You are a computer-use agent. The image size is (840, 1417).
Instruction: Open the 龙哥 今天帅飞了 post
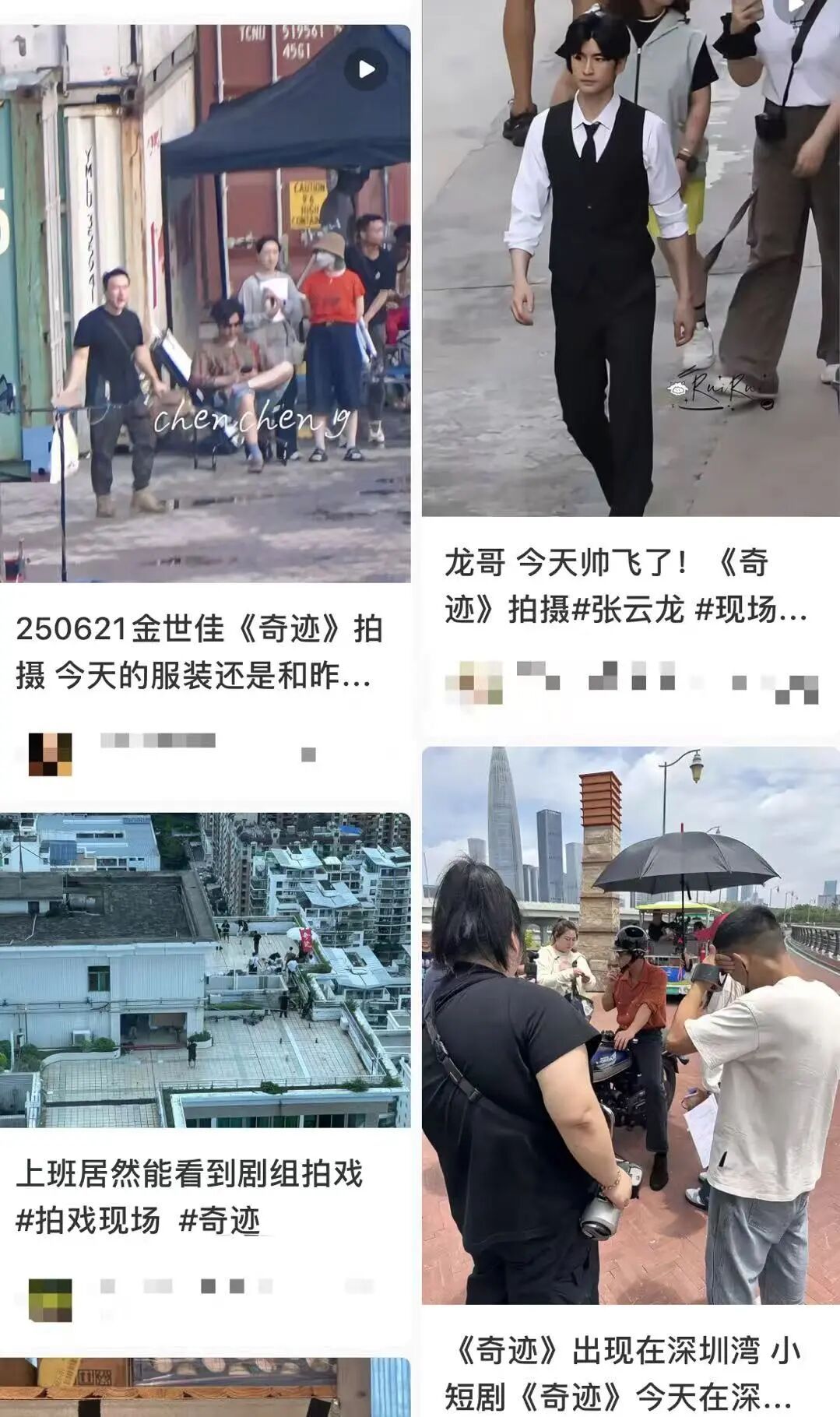(630, 257)
